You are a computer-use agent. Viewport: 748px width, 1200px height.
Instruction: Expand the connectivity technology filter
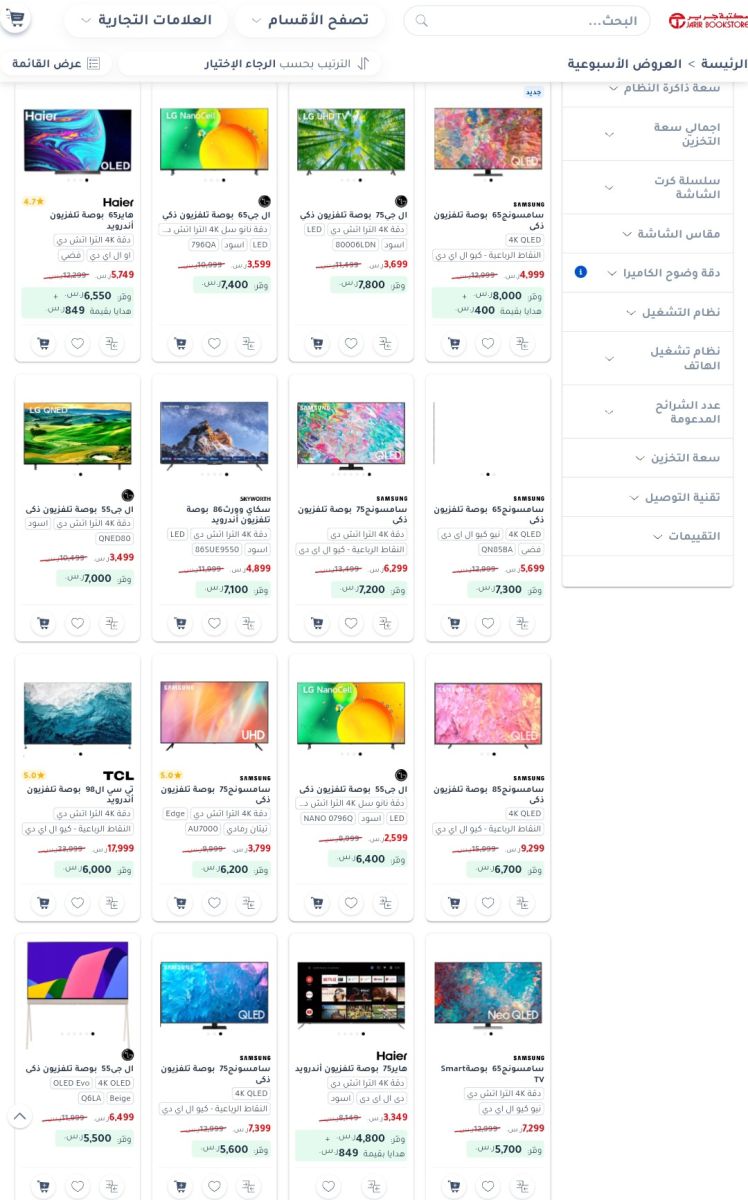point(672,497)
